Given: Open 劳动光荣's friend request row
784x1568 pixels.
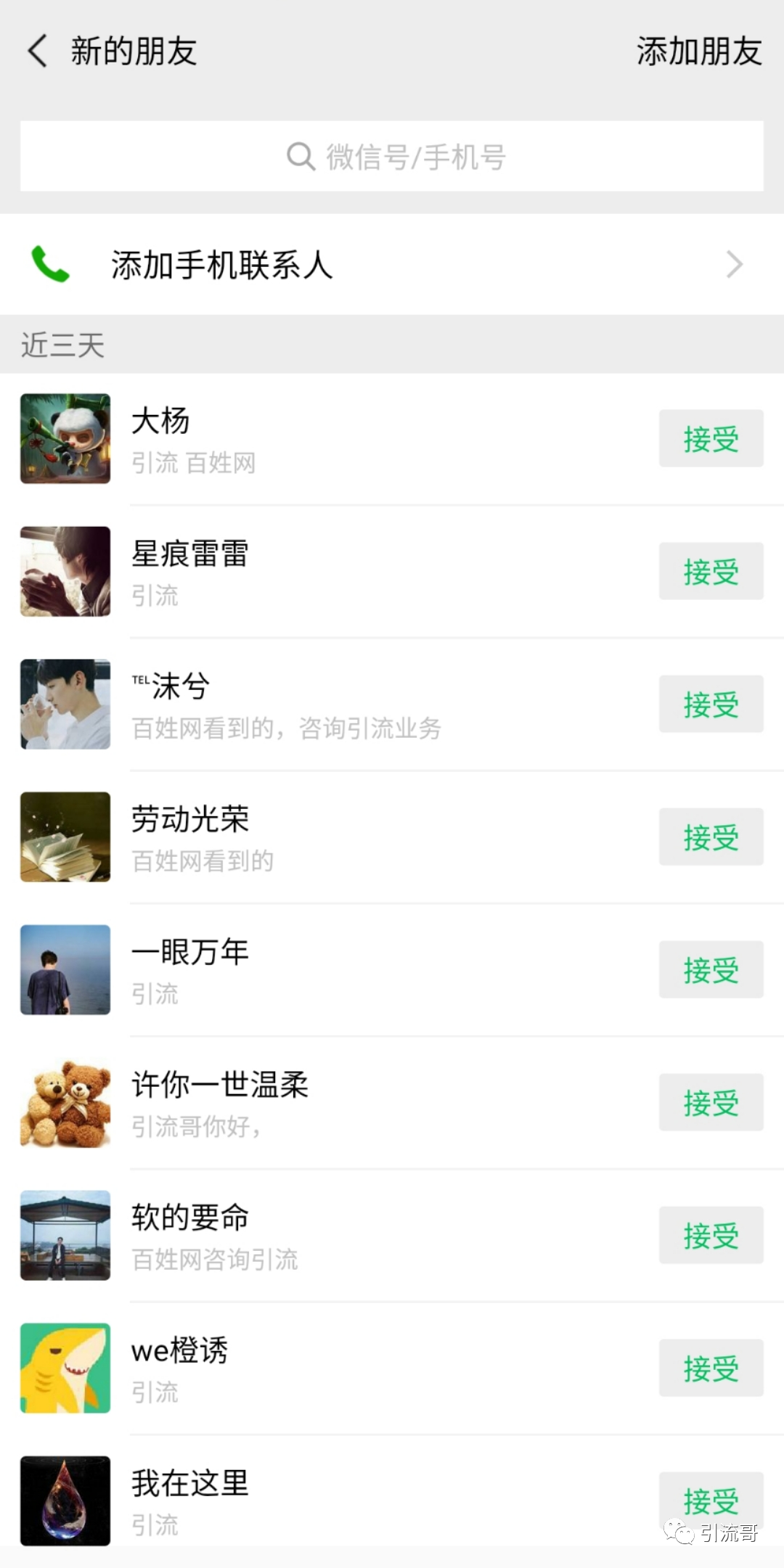Looking at the screenshot, I should point(363,837).
